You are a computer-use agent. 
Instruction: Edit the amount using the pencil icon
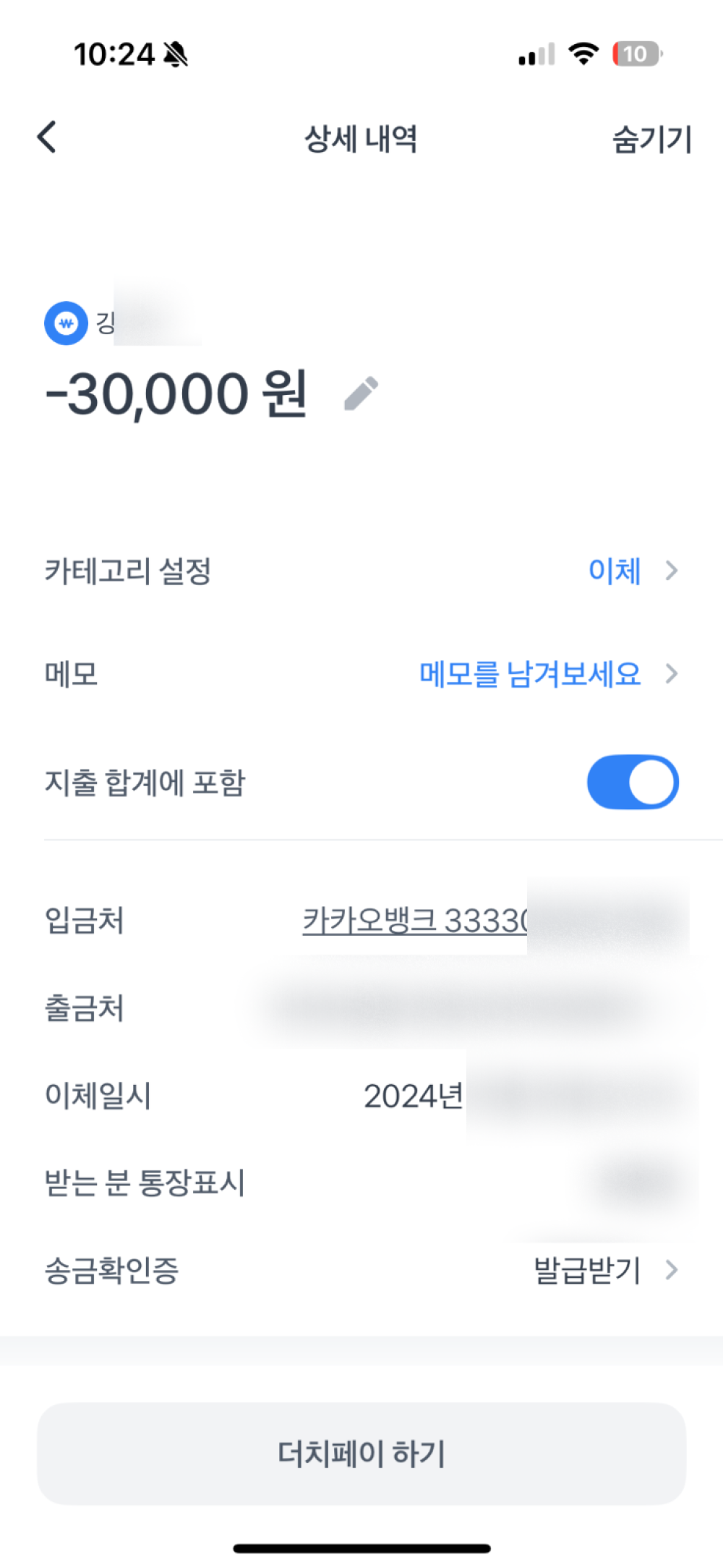click(361, 393)
